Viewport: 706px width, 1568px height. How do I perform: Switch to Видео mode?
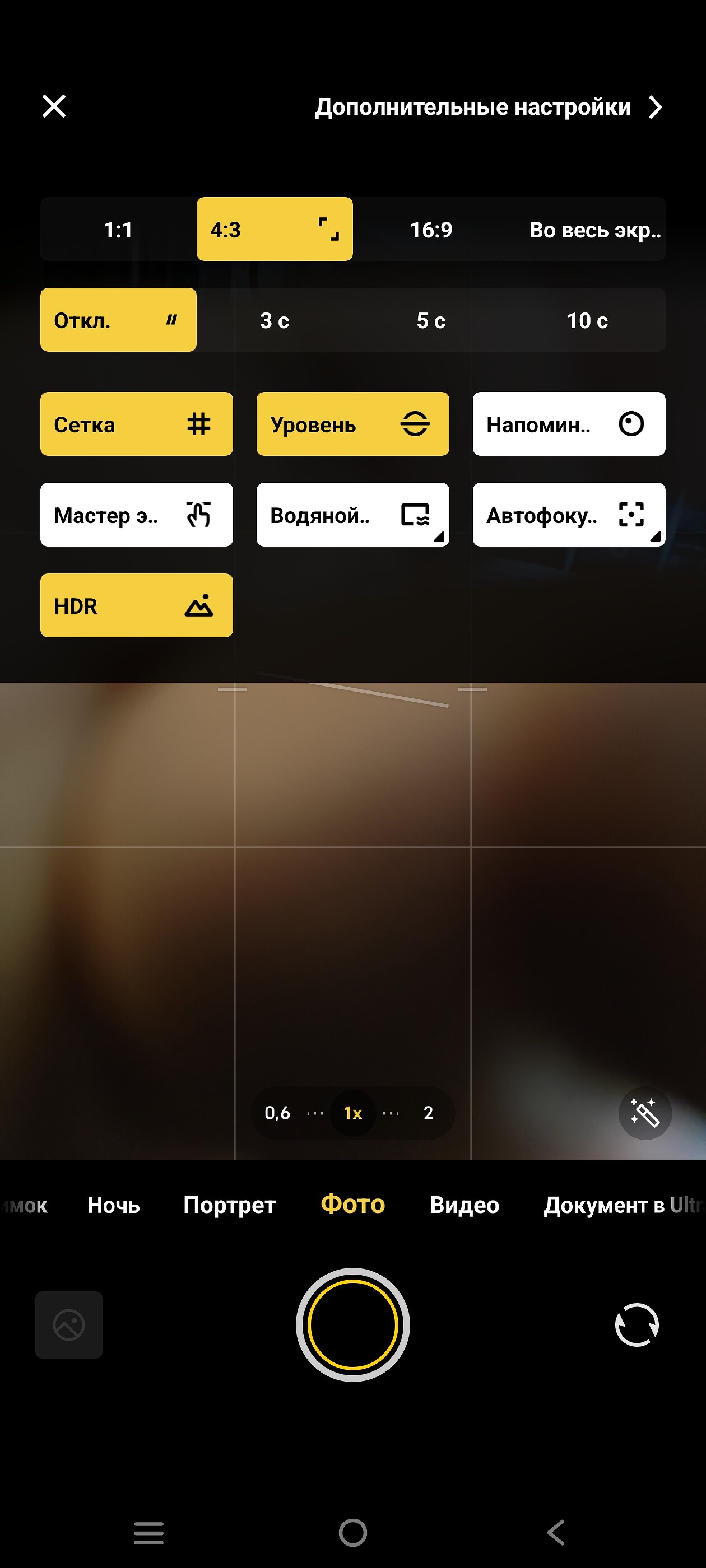tap(464, 1205)
